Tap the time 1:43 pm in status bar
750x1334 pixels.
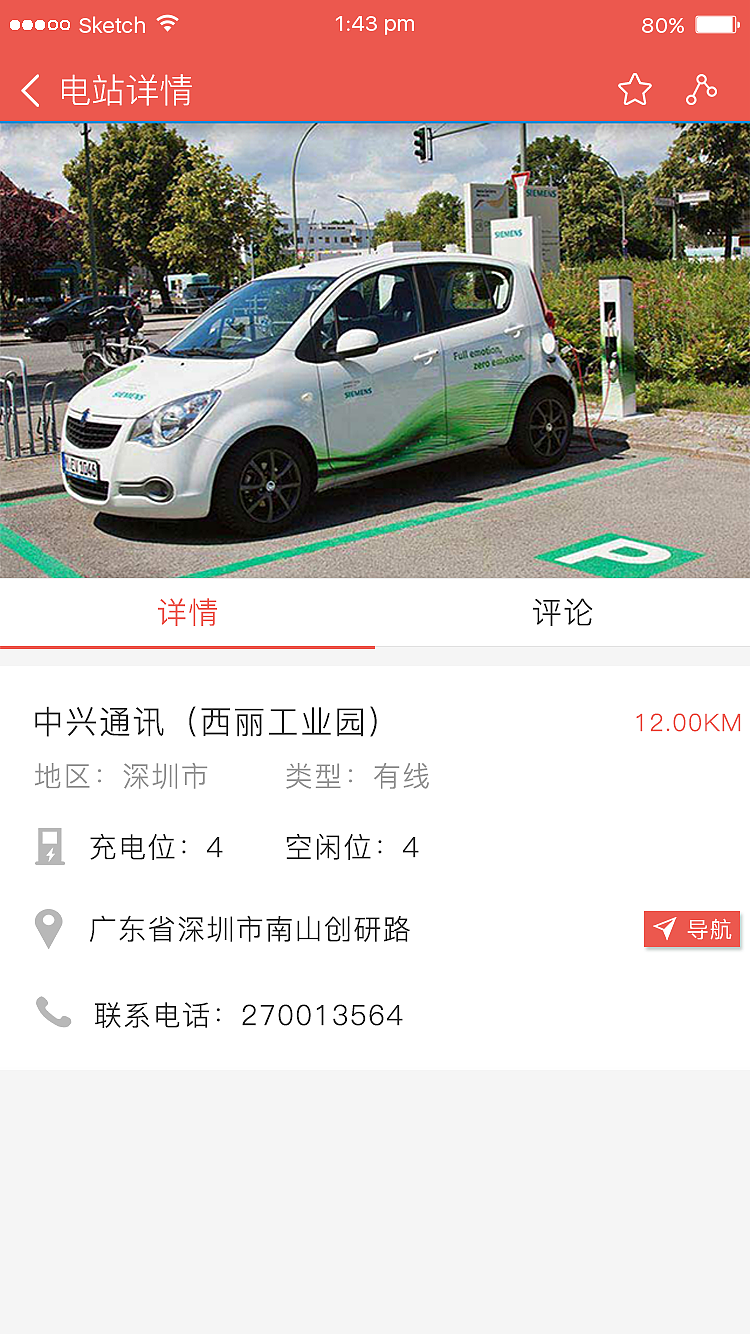pyautogui.click(x=375, y=25)
